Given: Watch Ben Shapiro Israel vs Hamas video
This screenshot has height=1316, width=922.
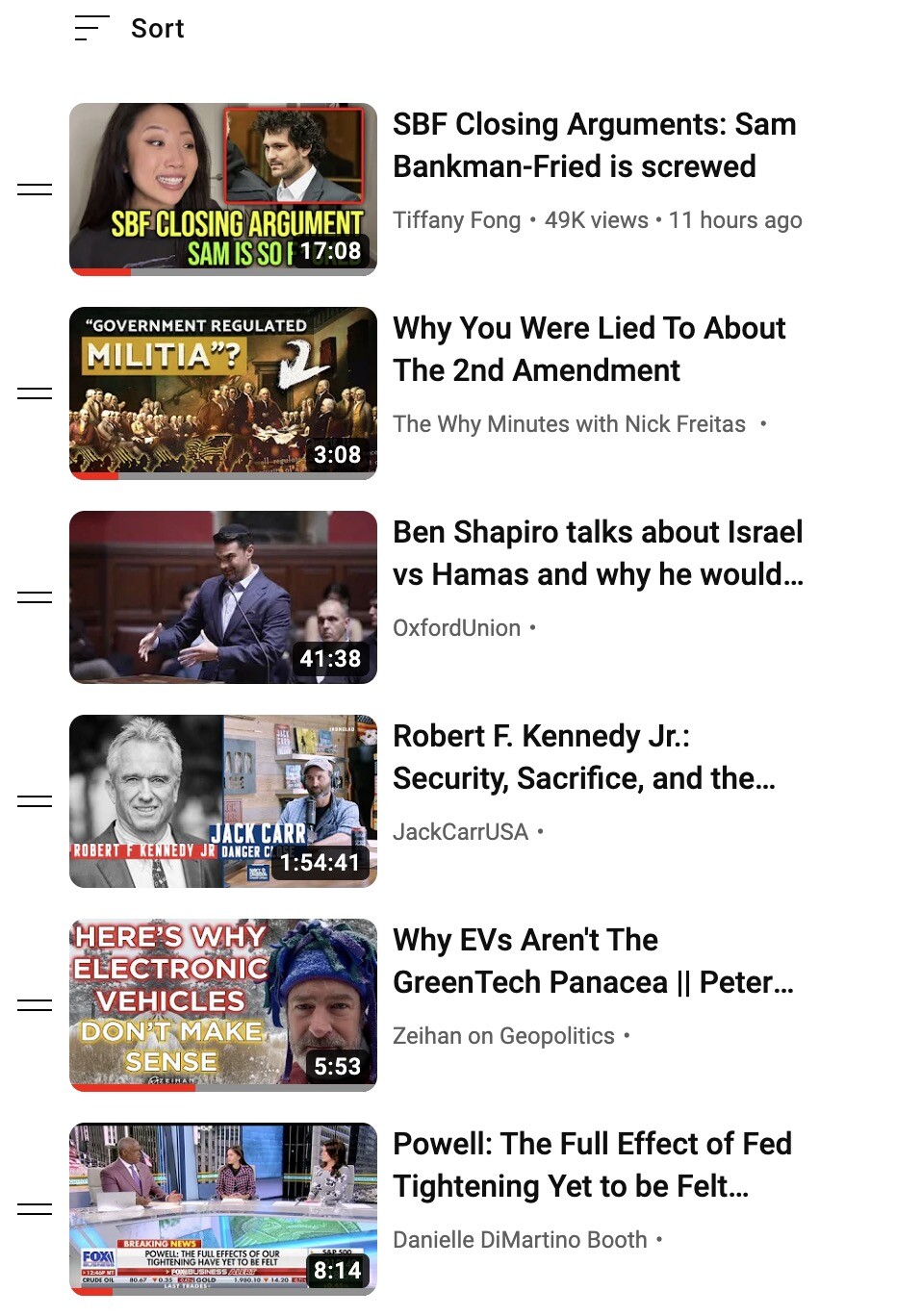Looking at the screenshot, I should coord(222,596).
